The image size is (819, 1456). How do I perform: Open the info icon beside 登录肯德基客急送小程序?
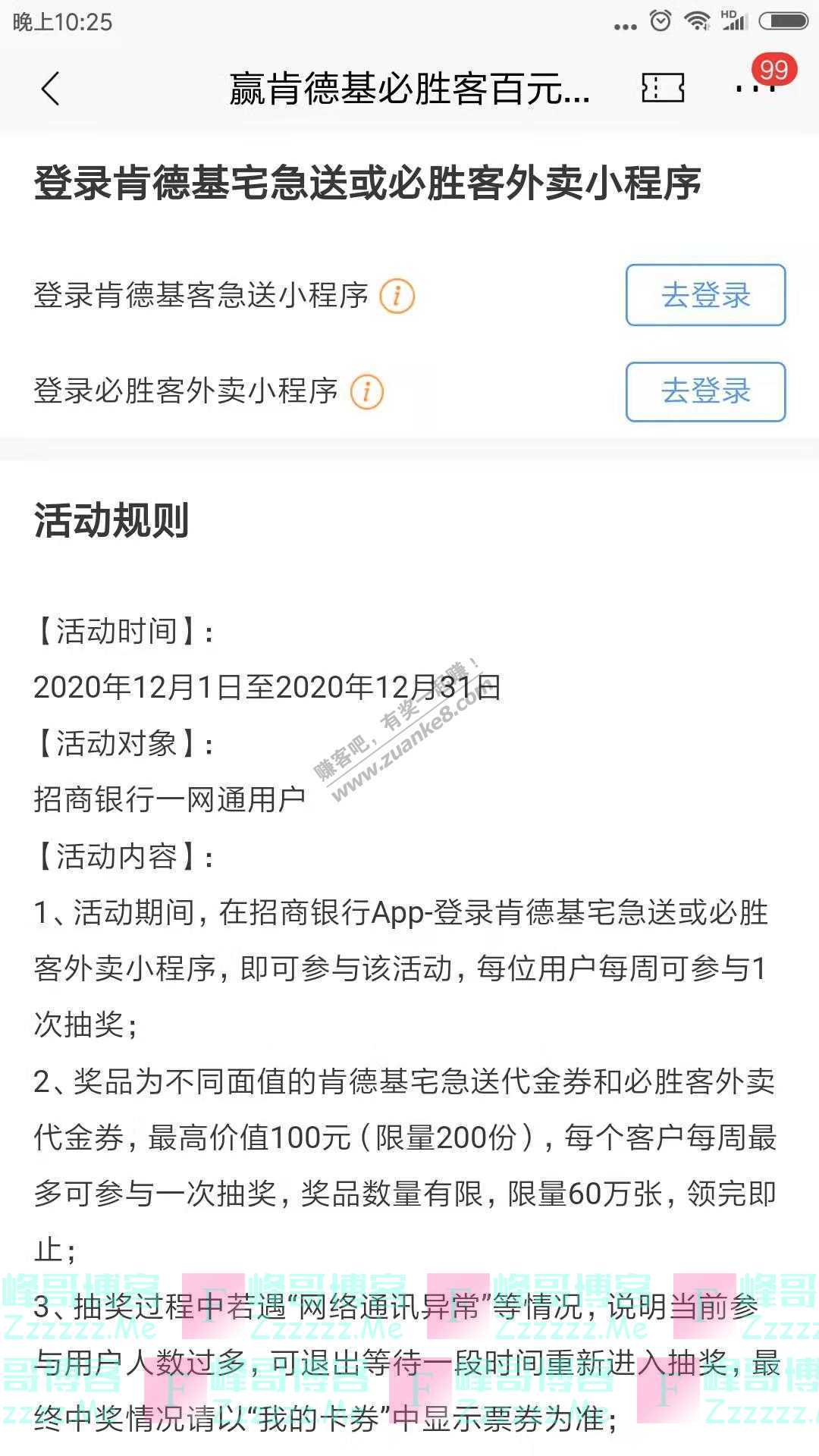point(397,296)
